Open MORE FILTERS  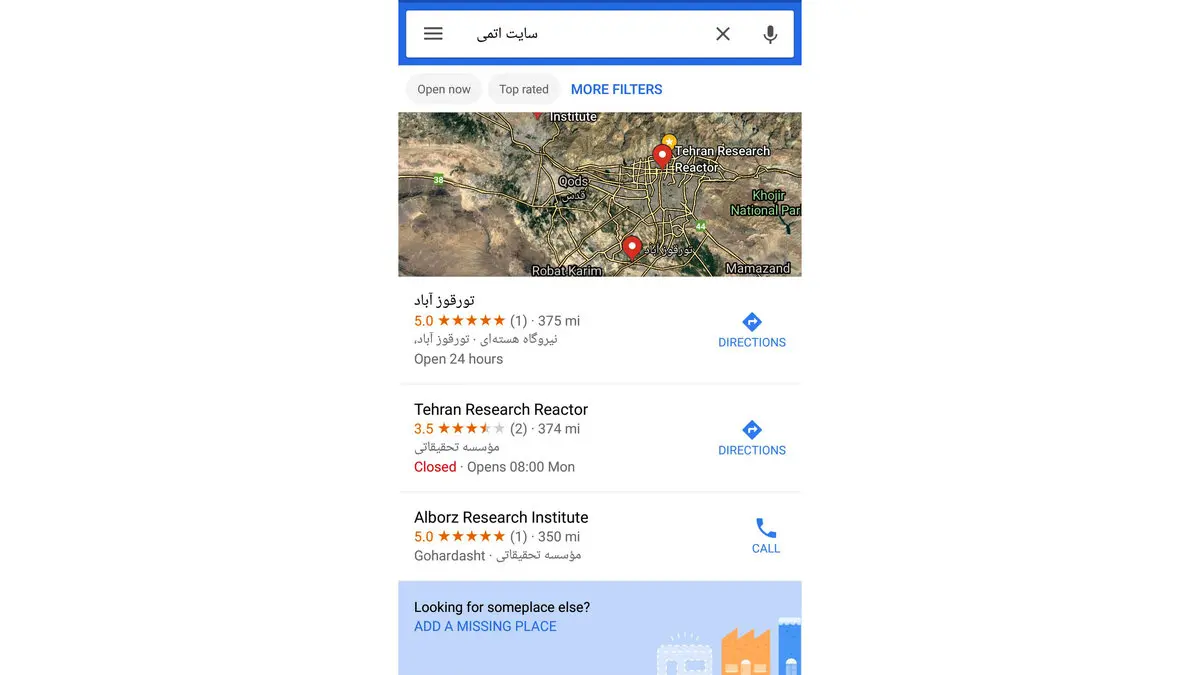(616, 89)
